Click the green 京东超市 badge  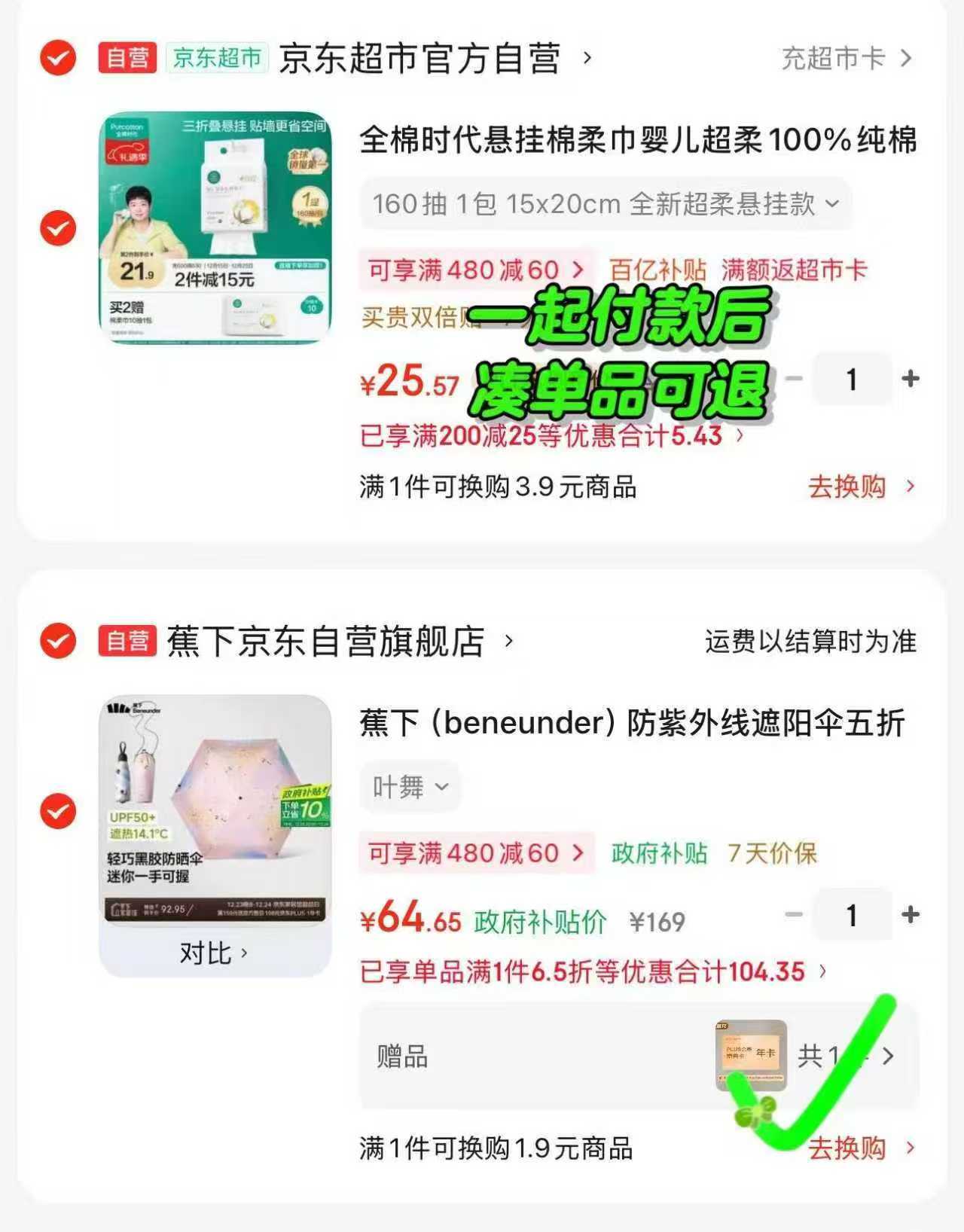point(216,57)
